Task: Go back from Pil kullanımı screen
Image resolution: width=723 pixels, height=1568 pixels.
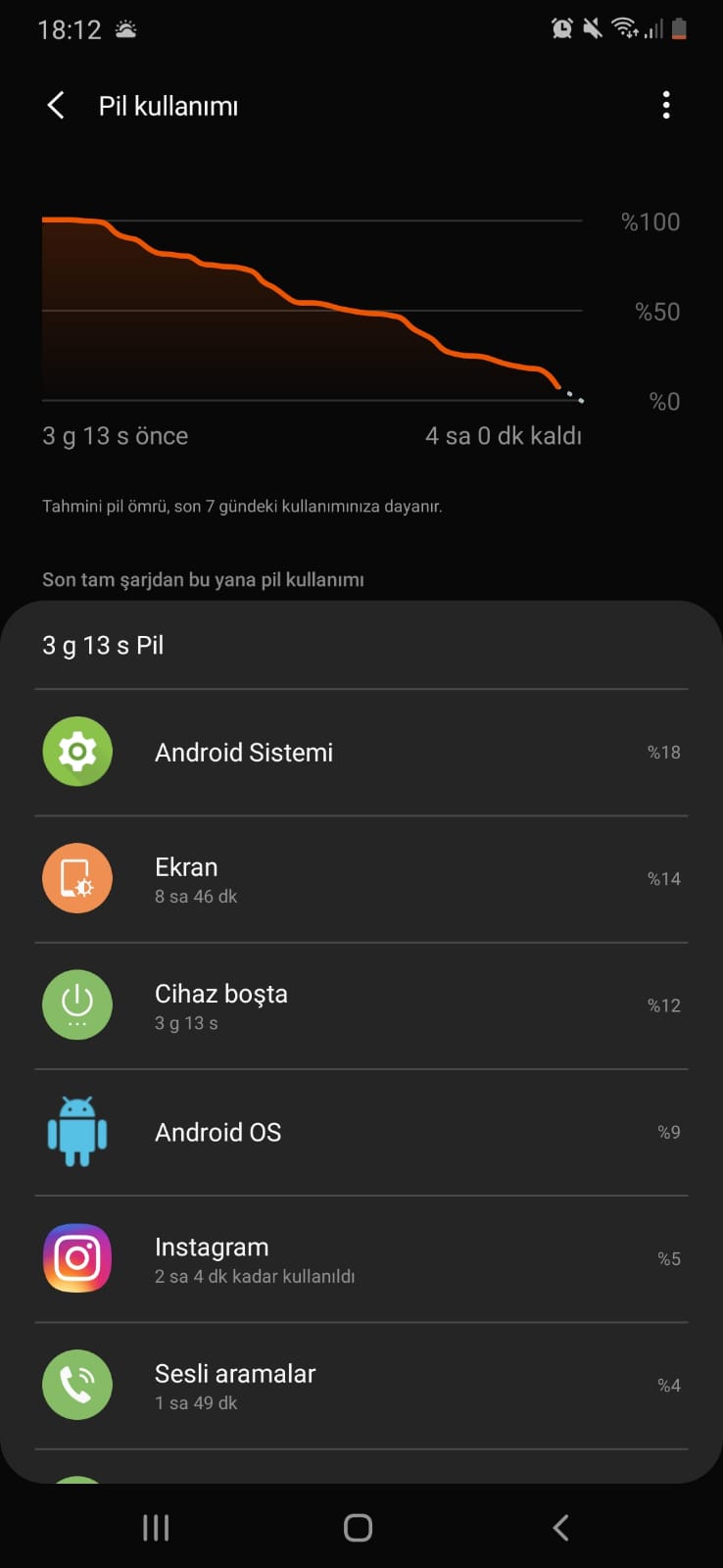Action: tap(56, 106)
